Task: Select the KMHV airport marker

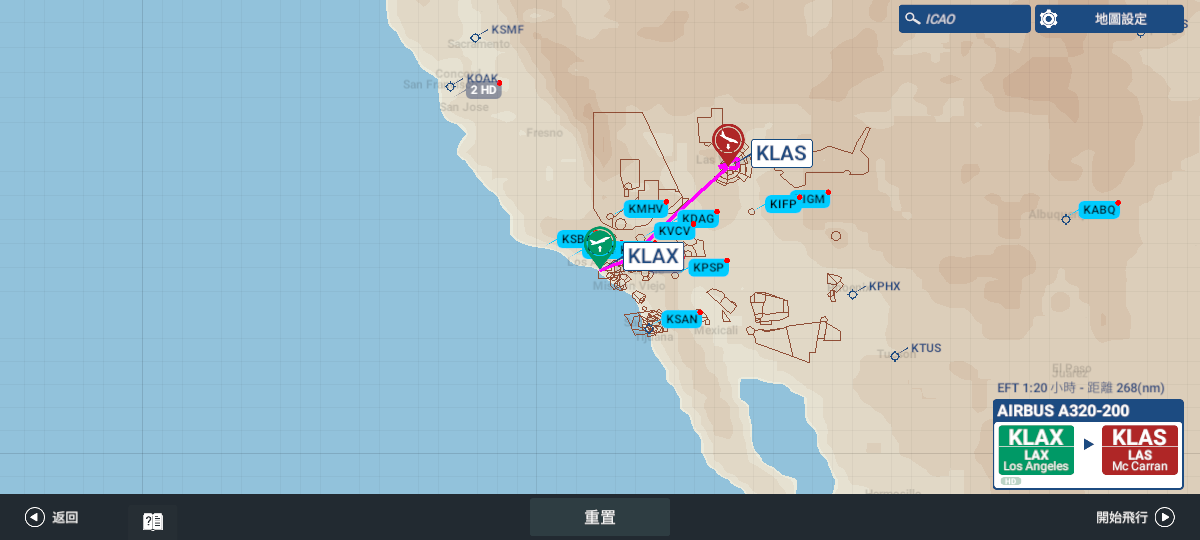Action: coord(645,209)
